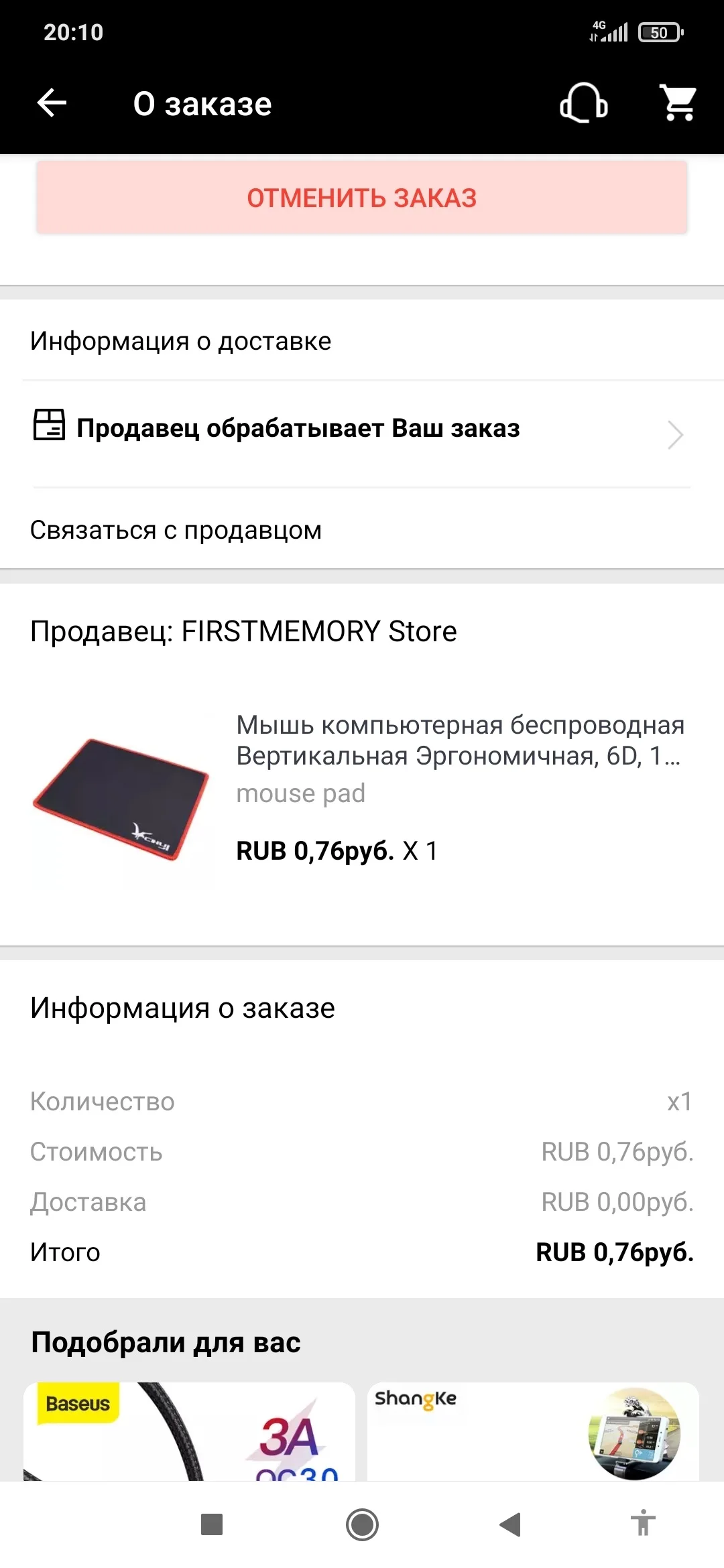Open delivery status Продавец обрабатывает Ваш заказ
724x1568 pixels.
(362, 429)
